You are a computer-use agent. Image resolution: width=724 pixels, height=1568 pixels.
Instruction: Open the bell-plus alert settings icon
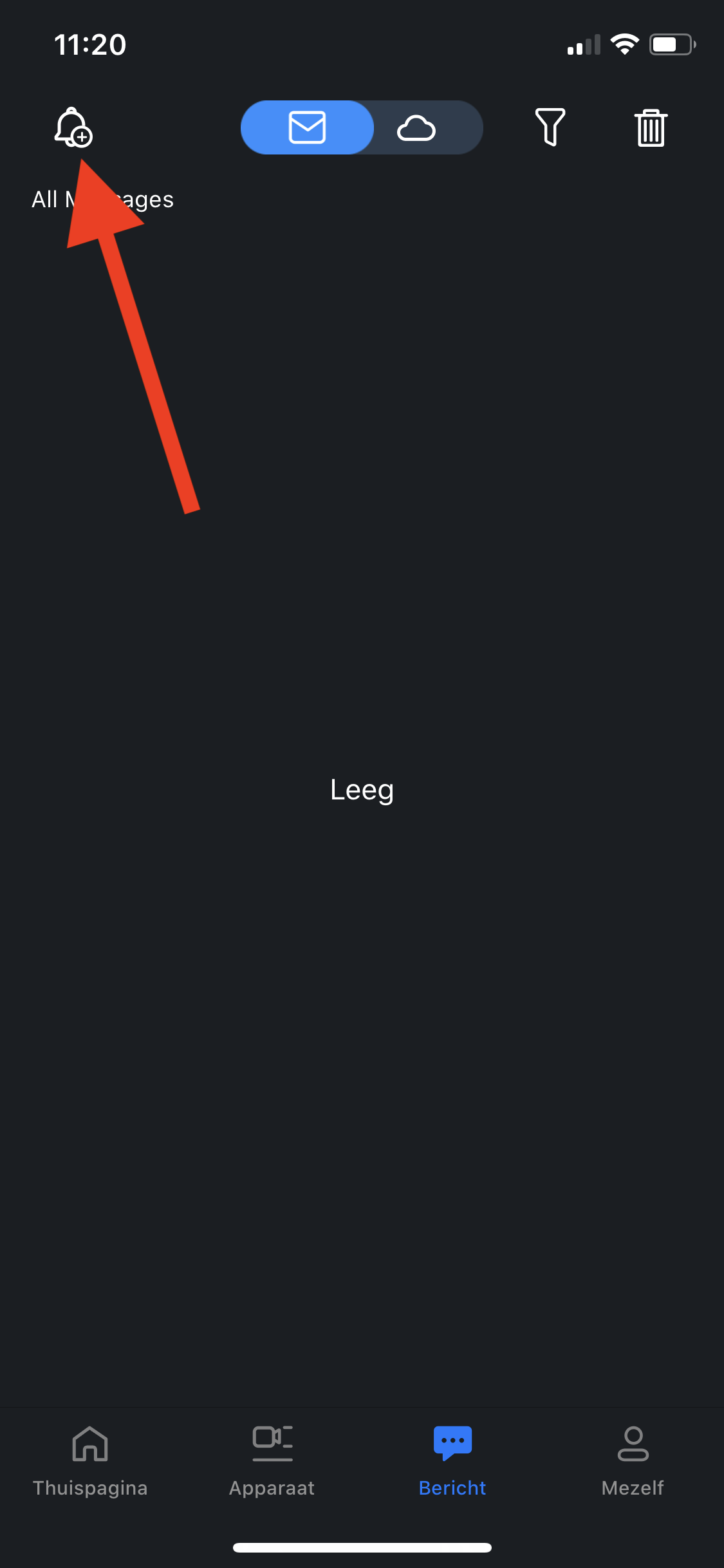point(73,127)
